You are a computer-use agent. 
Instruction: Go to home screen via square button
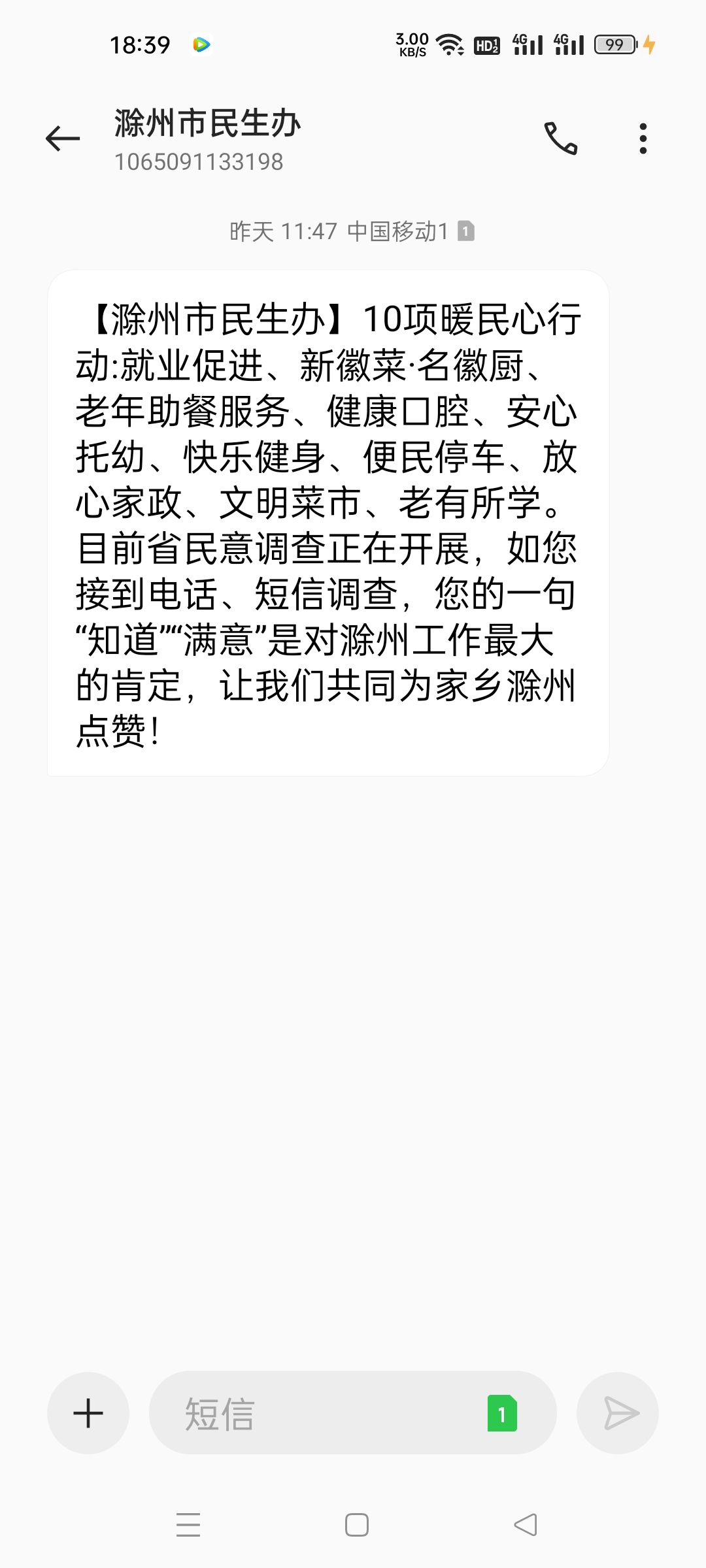[357, 1524]
